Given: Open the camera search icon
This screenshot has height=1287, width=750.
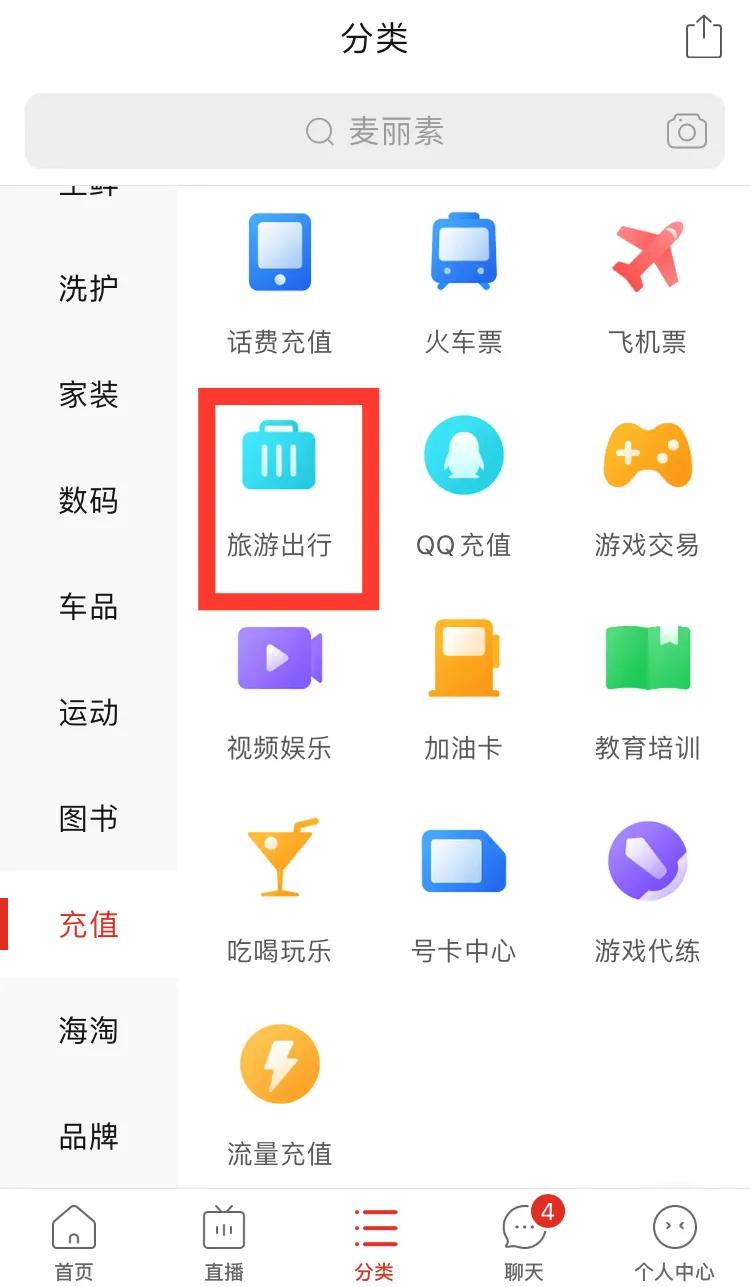Looking at the screenshot, I should point(686,131).
